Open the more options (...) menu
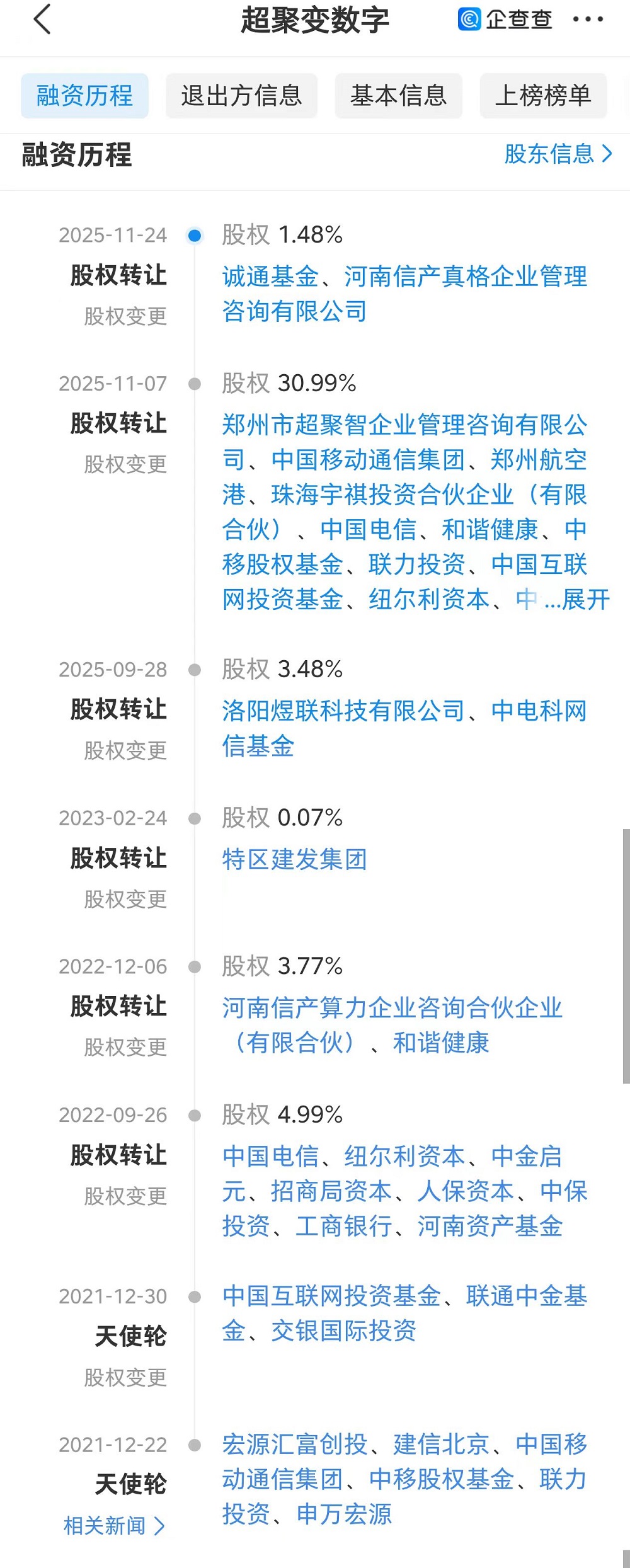Viewport: 630px width, 1568px height. point(588,20)
